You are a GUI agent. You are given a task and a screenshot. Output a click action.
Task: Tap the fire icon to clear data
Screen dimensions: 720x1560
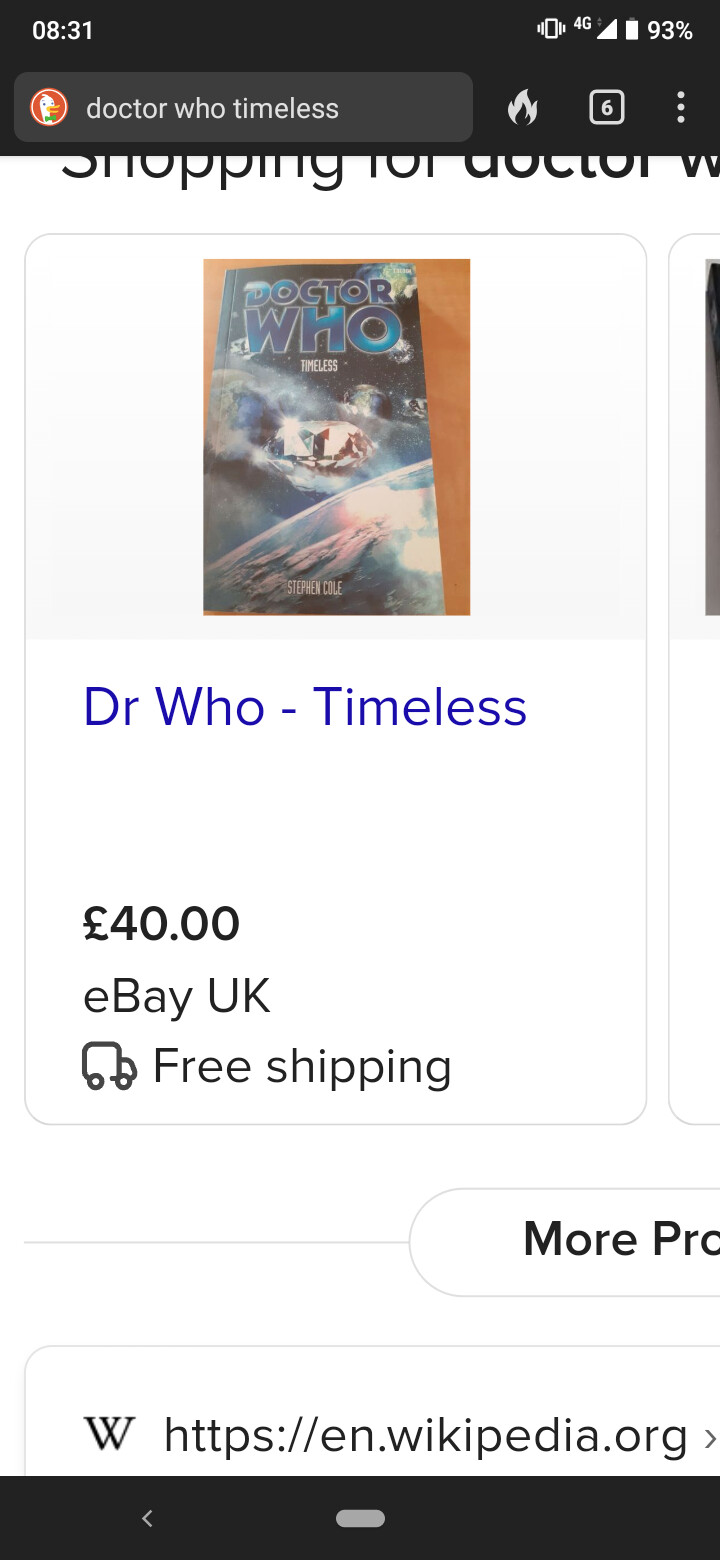[522, 107]
